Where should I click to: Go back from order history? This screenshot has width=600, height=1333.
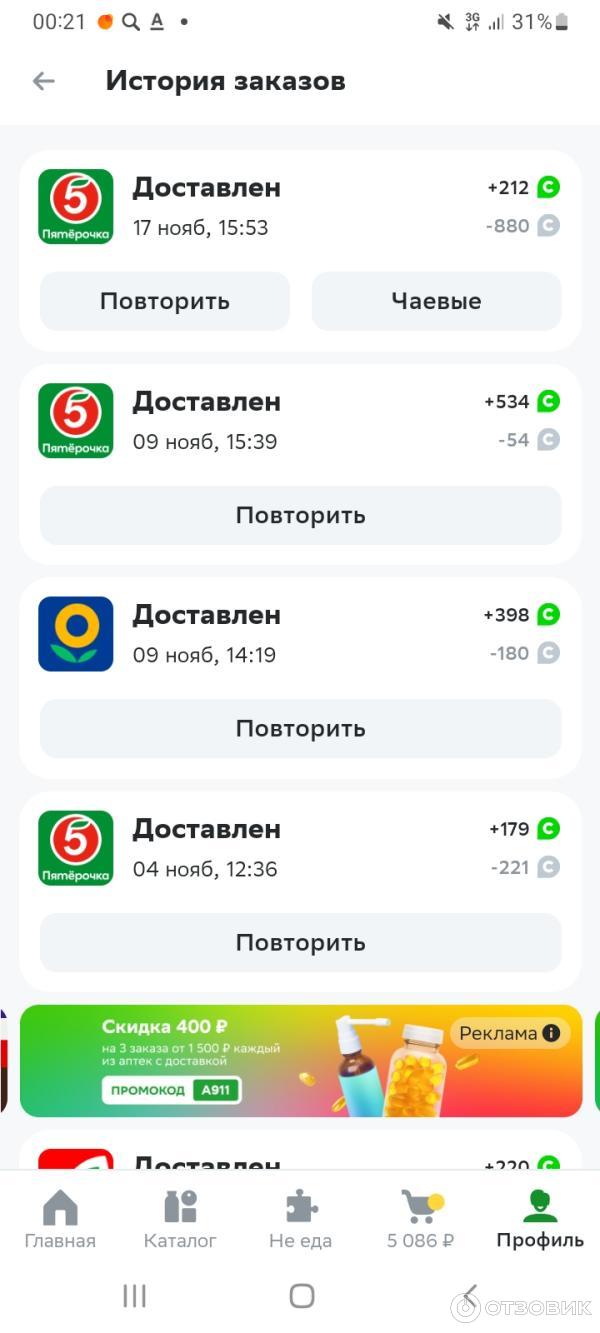pos(43,81)
